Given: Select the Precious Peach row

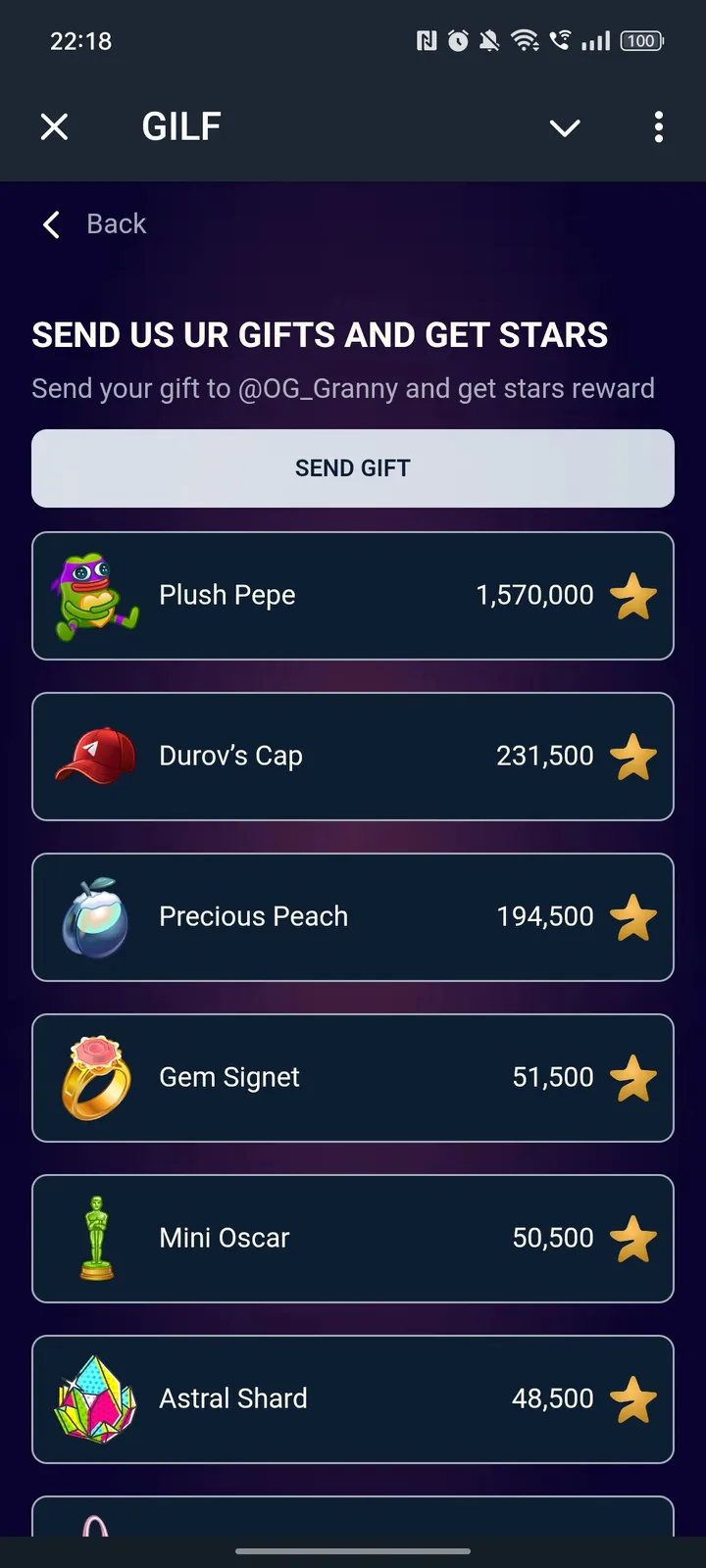Looking at the screenshot, I should coord(353,916).
